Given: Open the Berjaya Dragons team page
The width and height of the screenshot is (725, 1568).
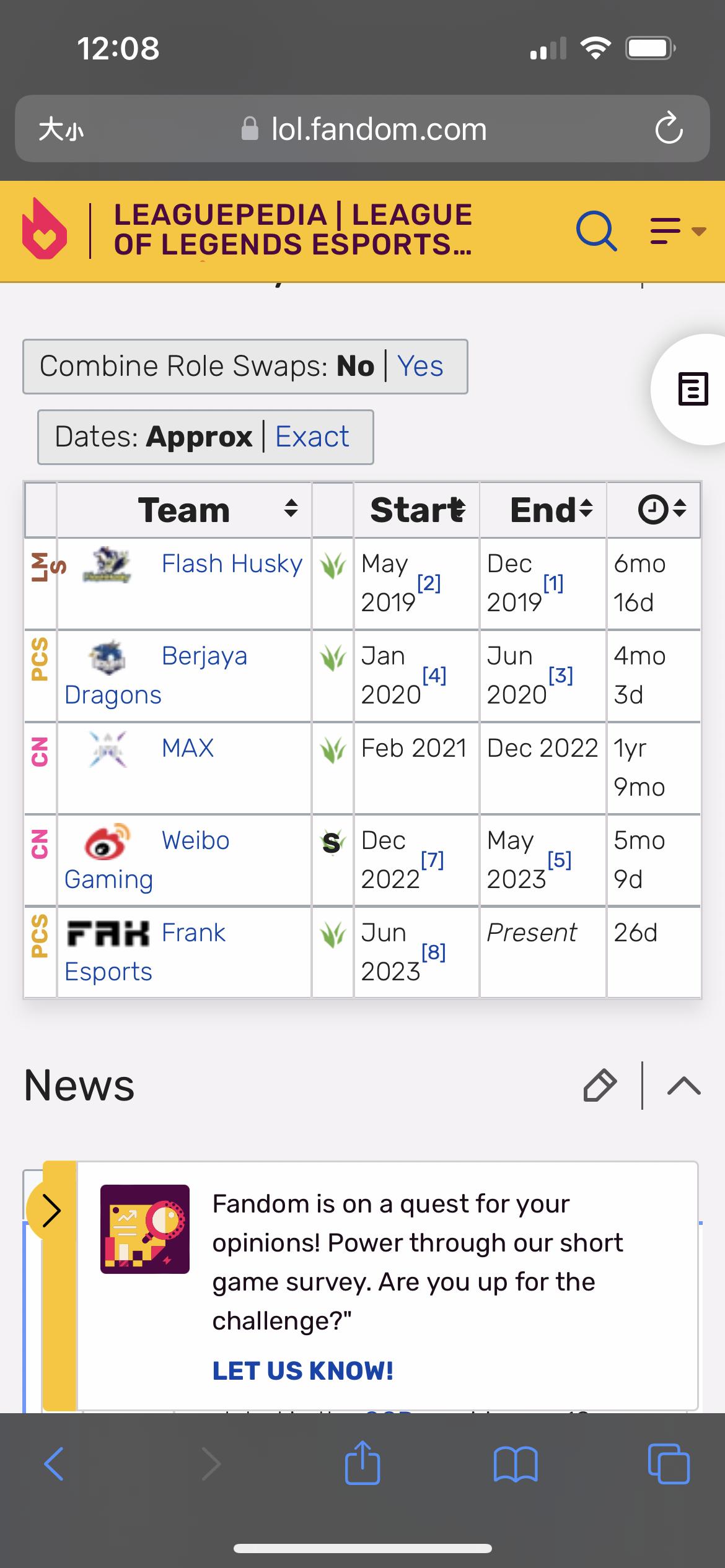Looking at the screenshot, I should (204, 656).
